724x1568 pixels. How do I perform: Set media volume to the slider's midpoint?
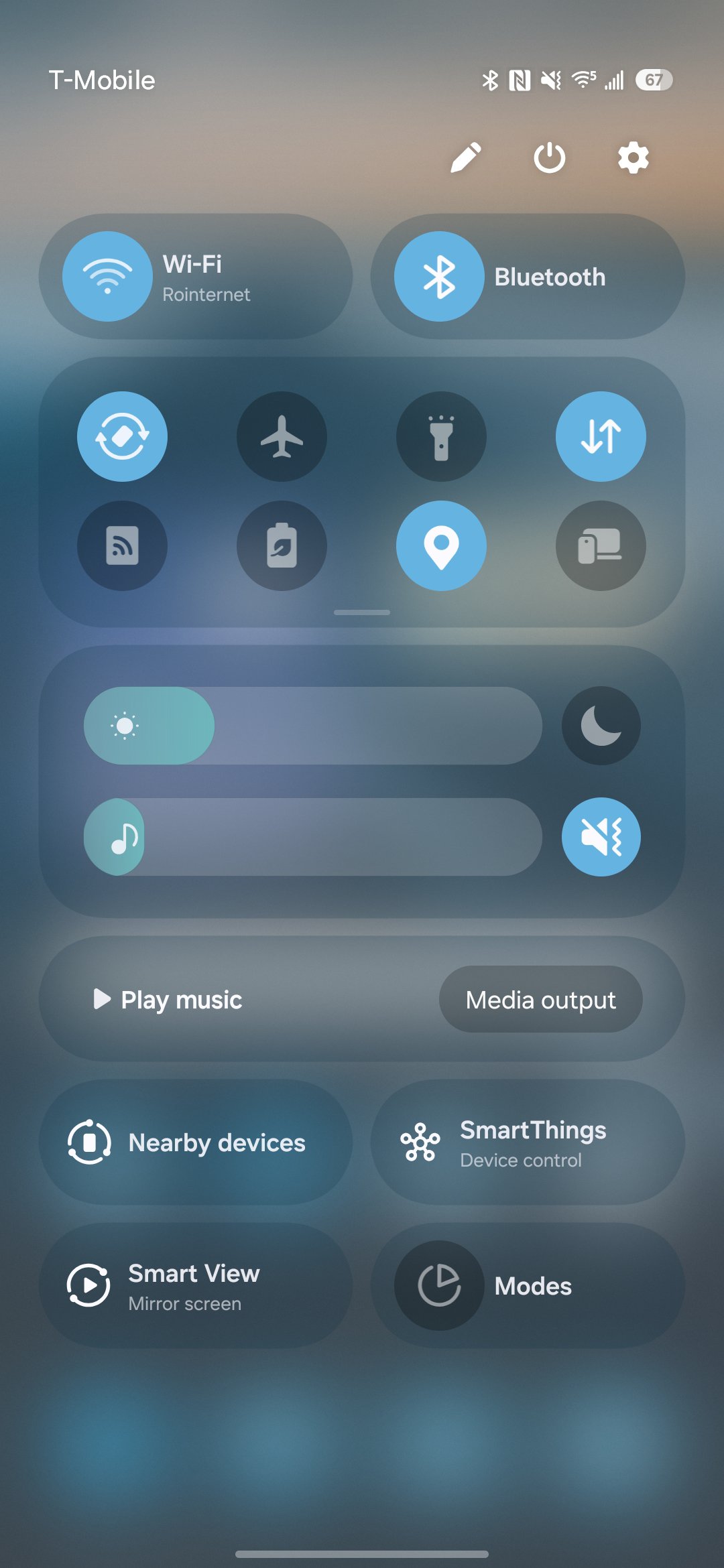tap(313, 837)
